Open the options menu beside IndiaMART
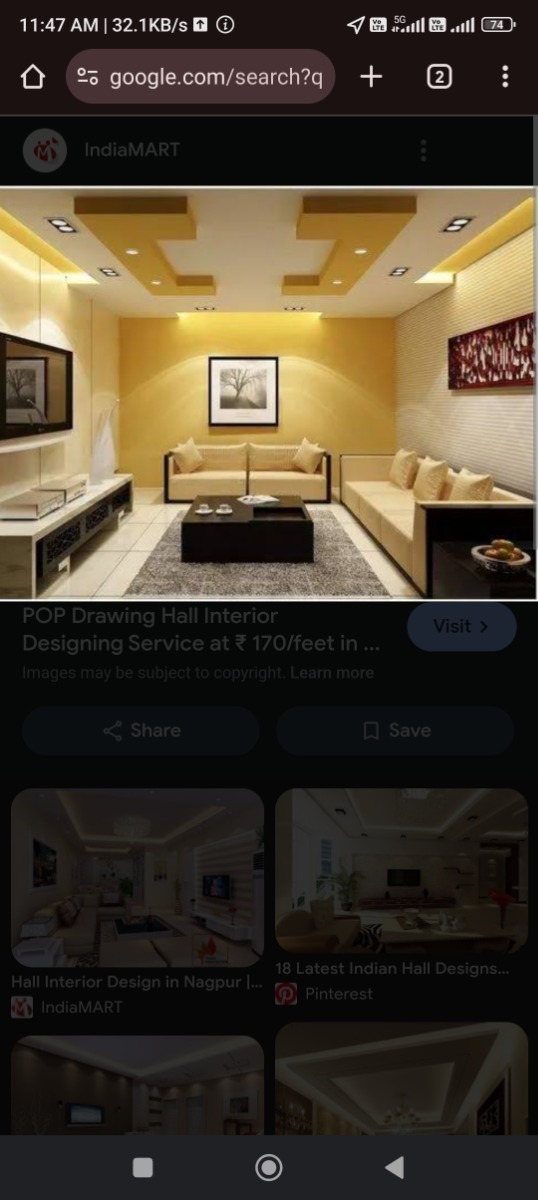The height and width of the screenshot is (1200, 538). point(424,150)
